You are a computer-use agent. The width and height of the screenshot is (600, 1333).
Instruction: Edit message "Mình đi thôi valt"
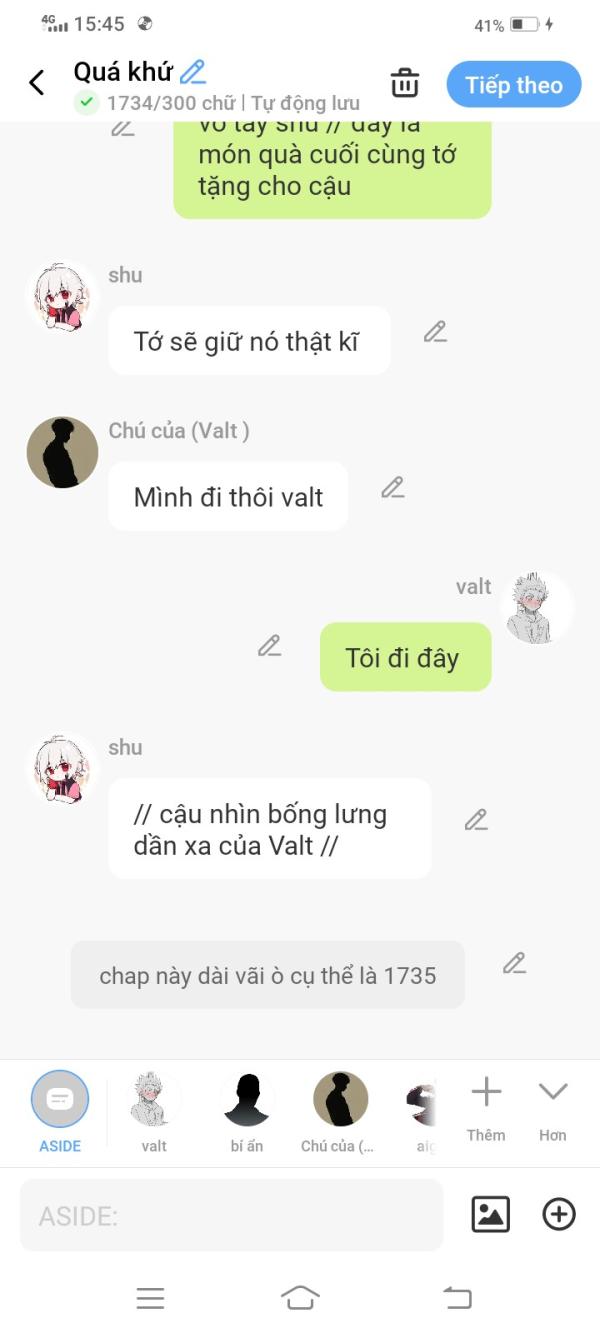click(393, 488)
